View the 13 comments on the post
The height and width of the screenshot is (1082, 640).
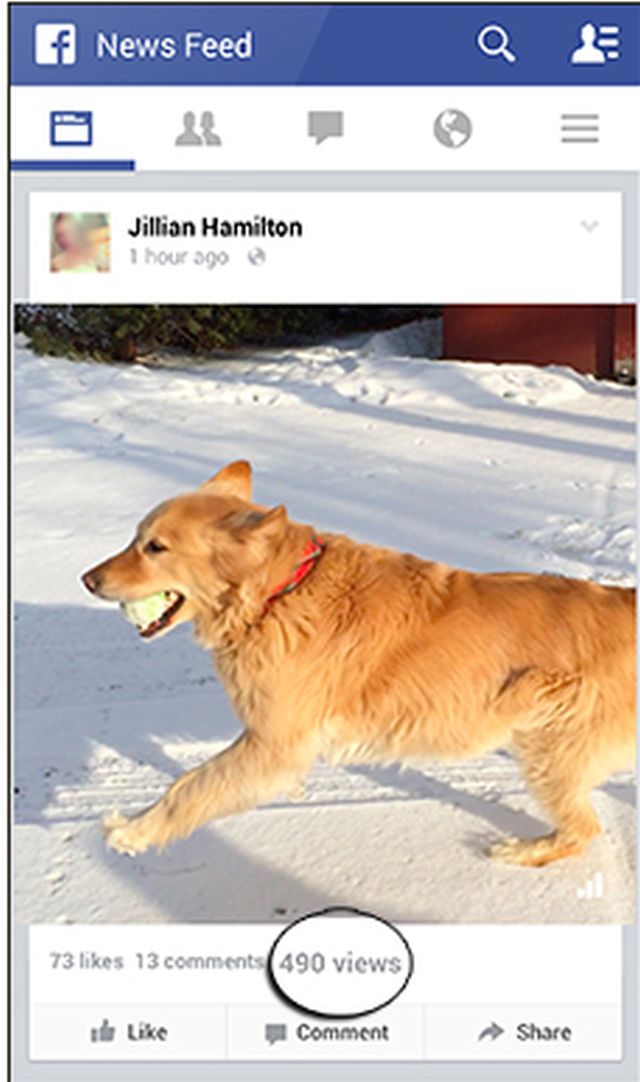198,962
